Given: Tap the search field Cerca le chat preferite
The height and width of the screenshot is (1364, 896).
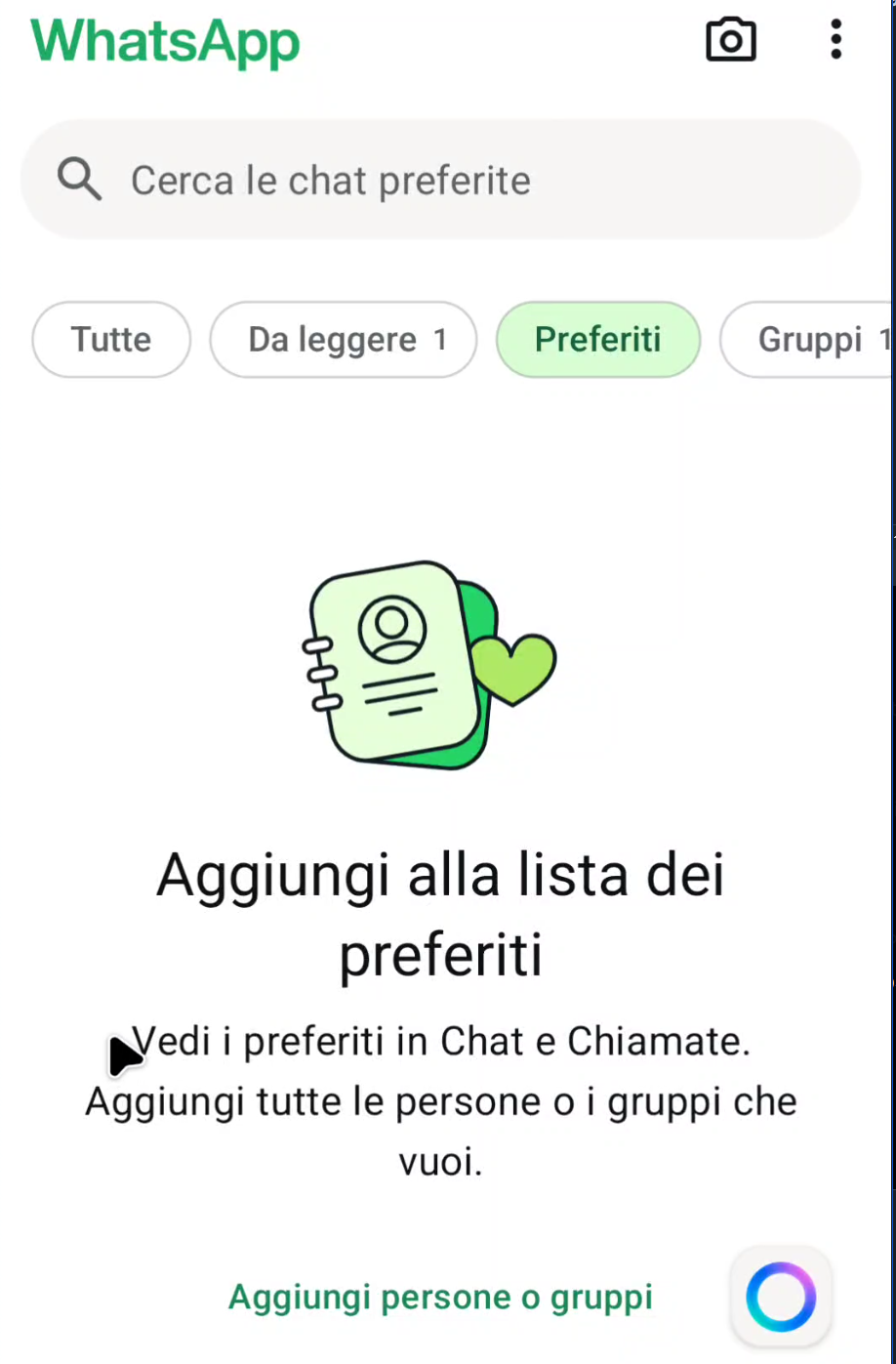Looking at the screenshot, I should [439, 181].
